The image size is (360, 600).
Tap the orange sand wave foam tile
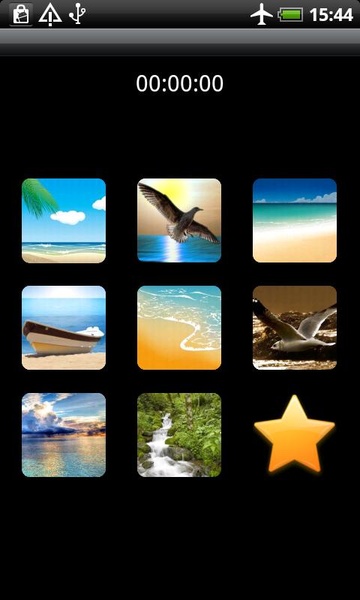coord(179,328)
